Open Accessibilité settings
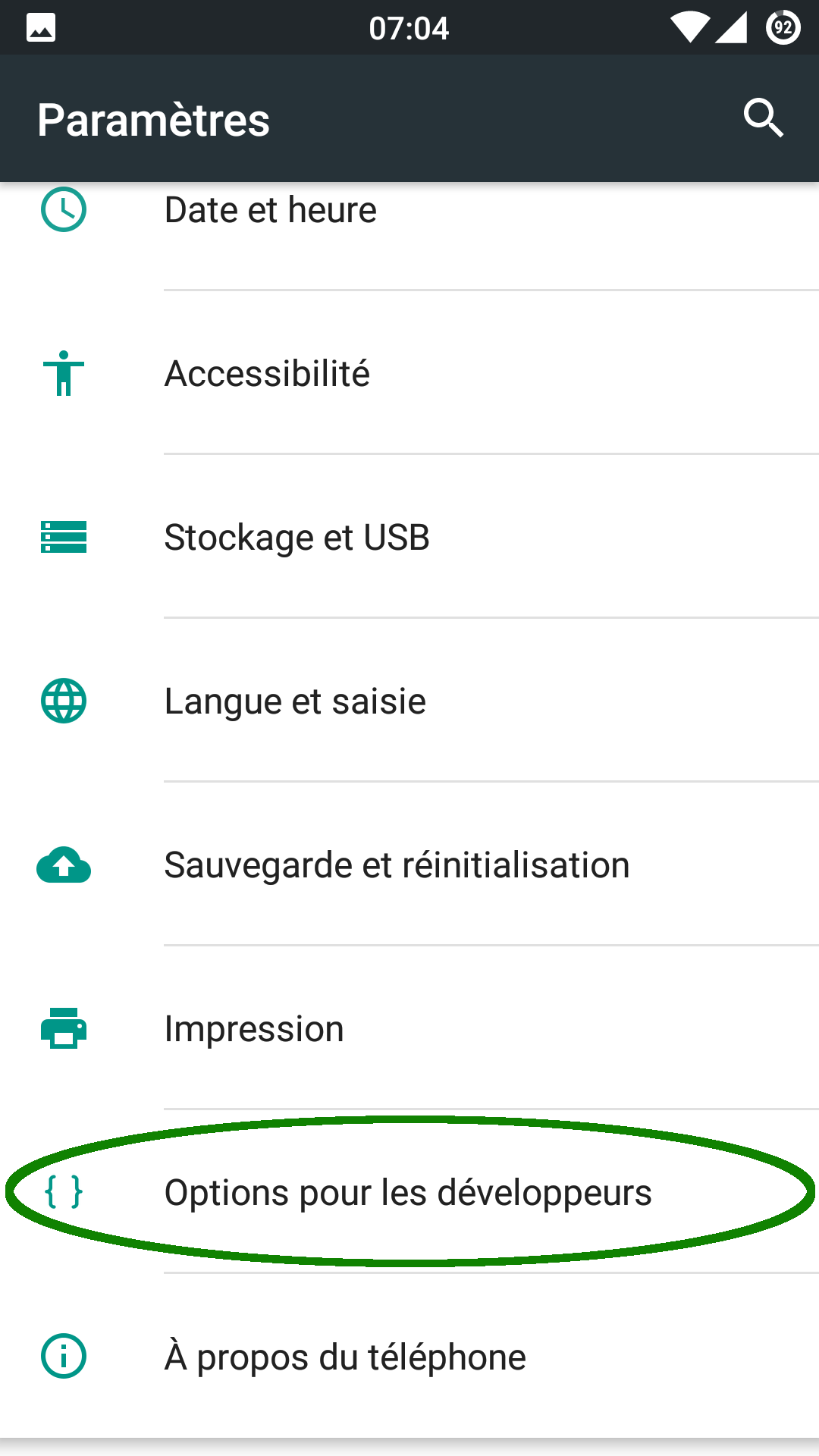This screenshot has width=819, height=1456. (409, 373)
